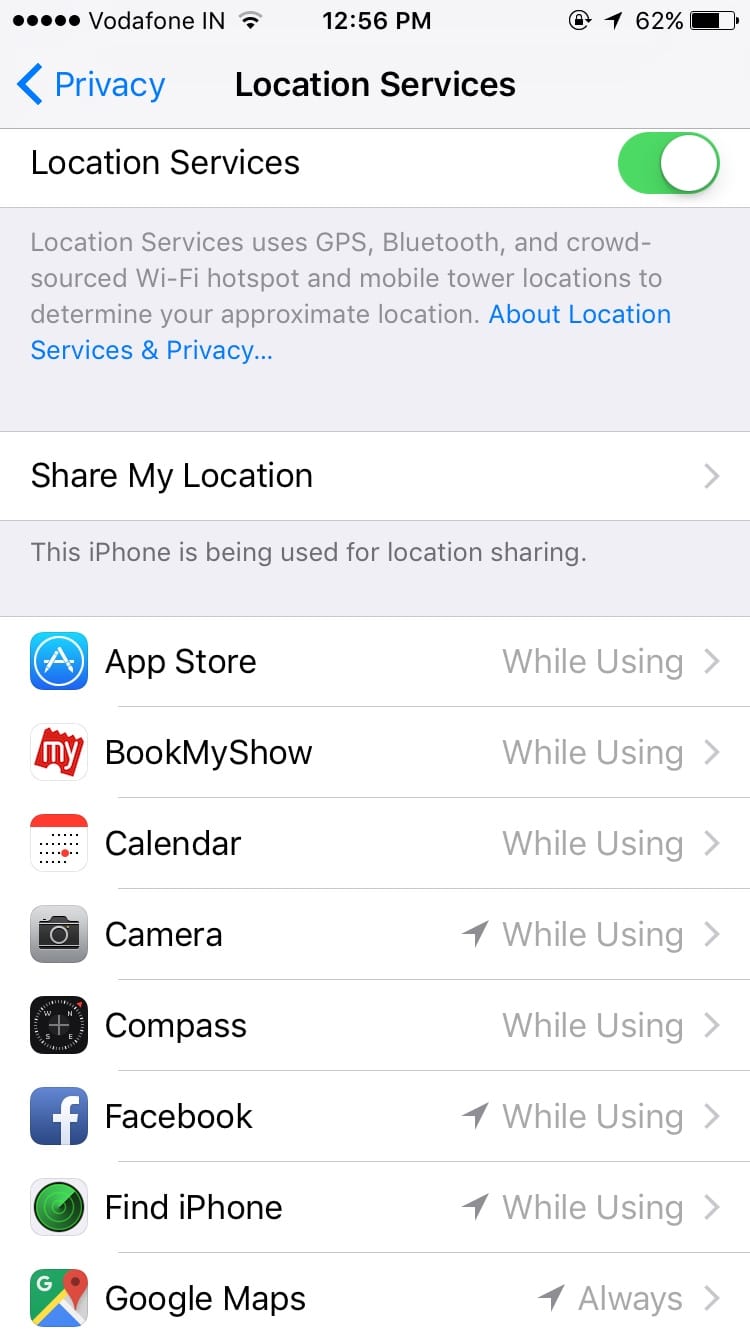Open App Store location permission
Screen dimensions: 750x1334
(x=375, y=662)
